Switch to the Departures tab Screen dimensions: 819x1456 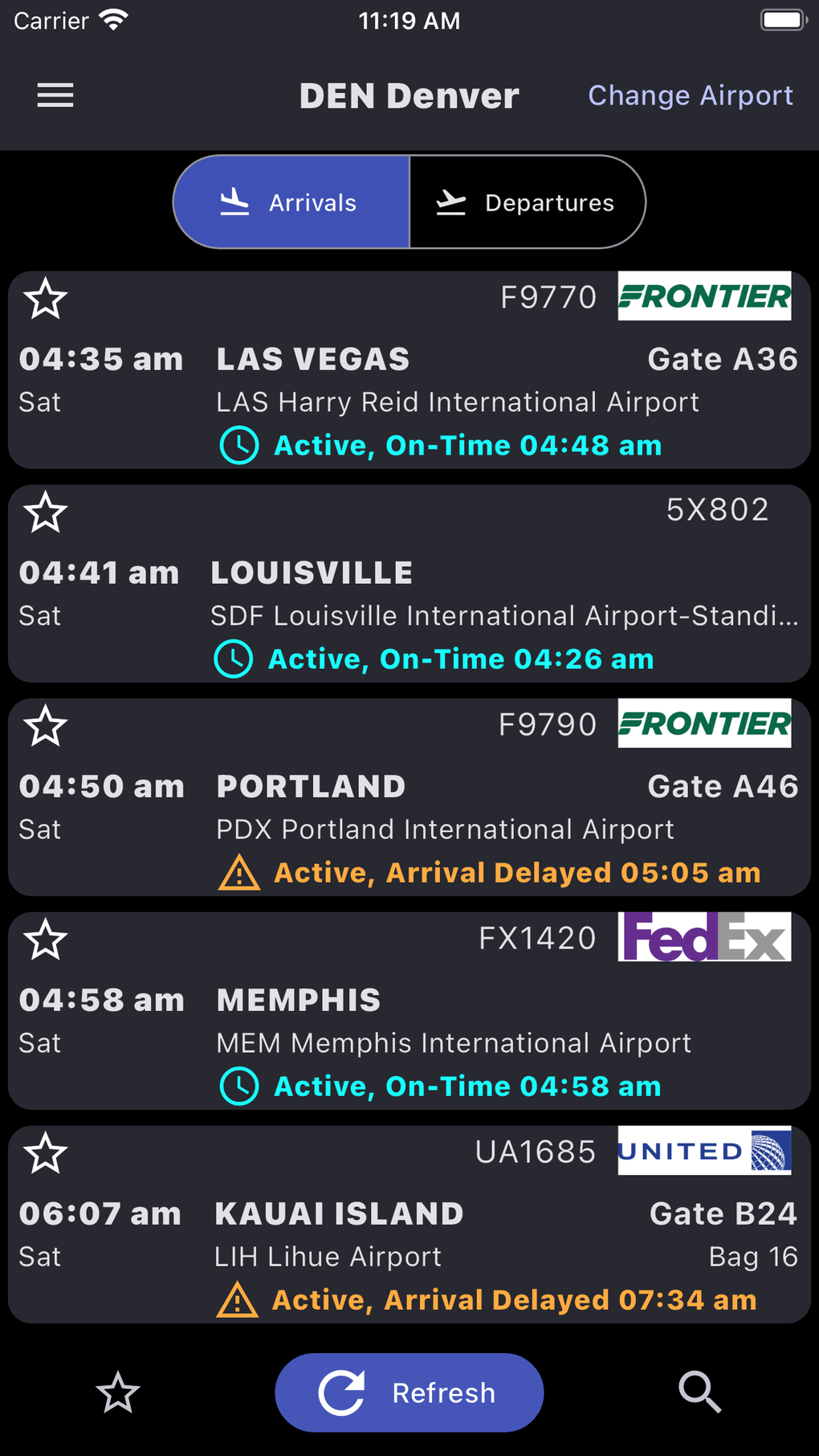pos(527,202)
